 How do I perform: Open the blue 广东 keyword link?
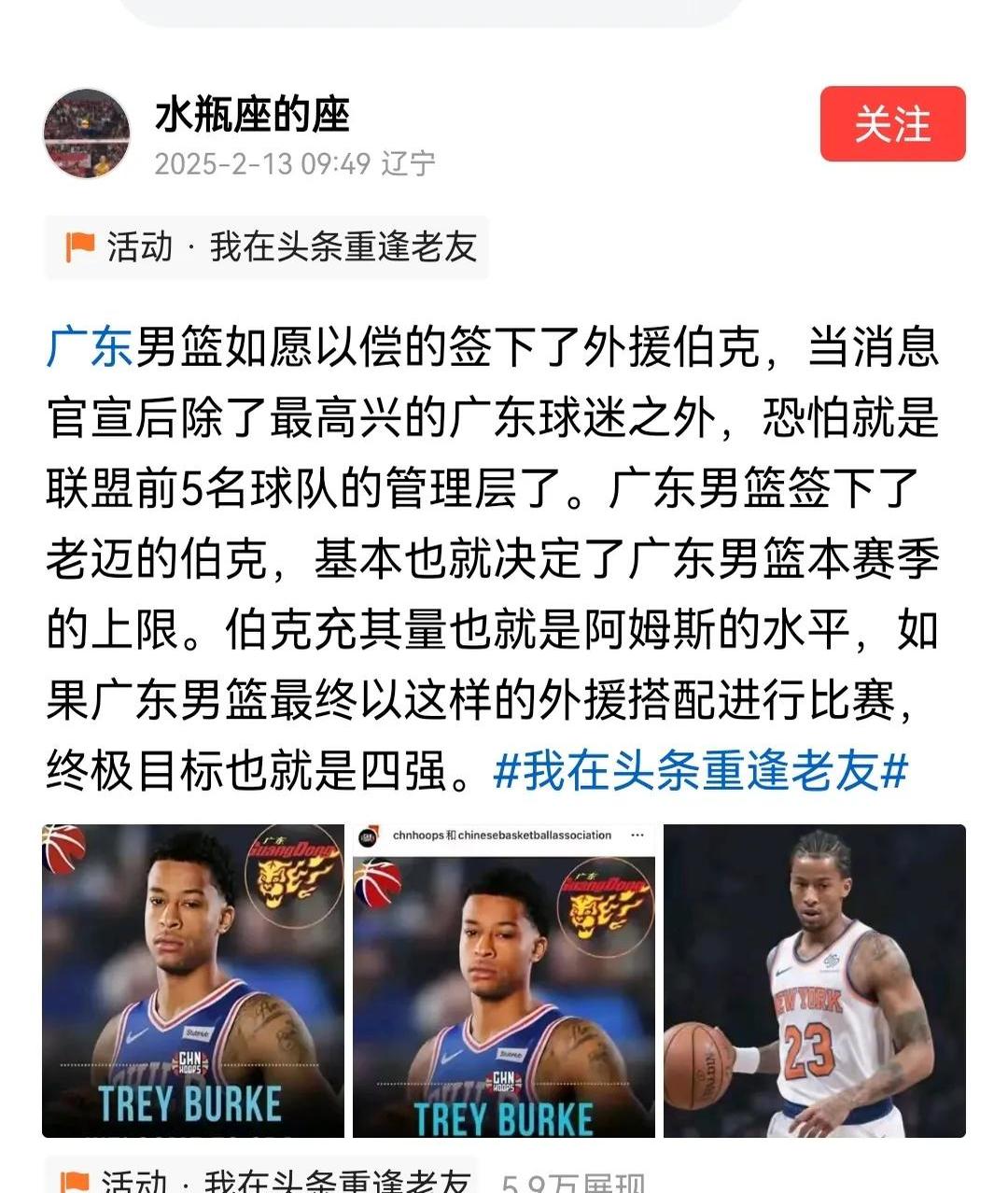point(88,345)
